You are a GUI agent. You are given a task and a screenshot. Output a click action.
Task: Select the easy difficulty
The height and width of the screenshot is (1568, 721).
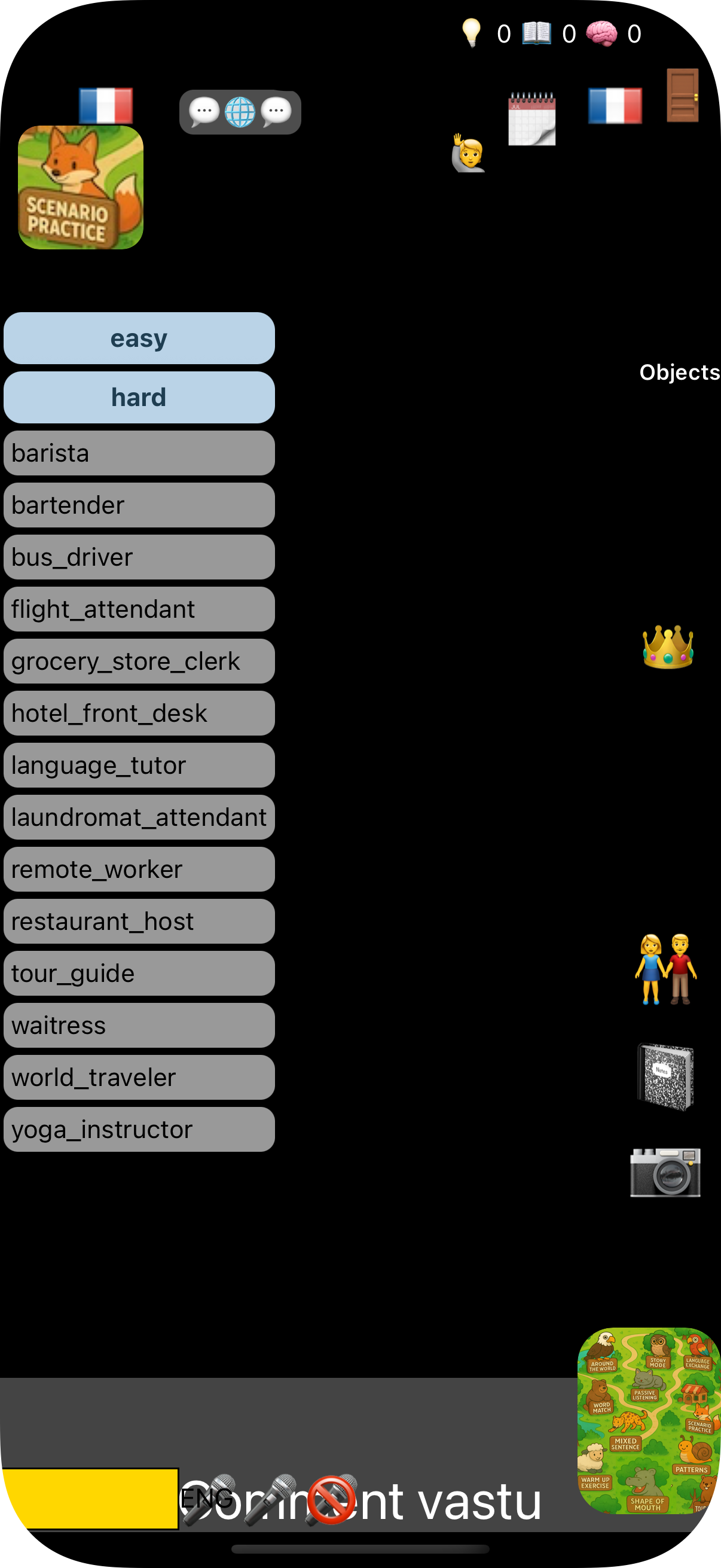point(139,338)
